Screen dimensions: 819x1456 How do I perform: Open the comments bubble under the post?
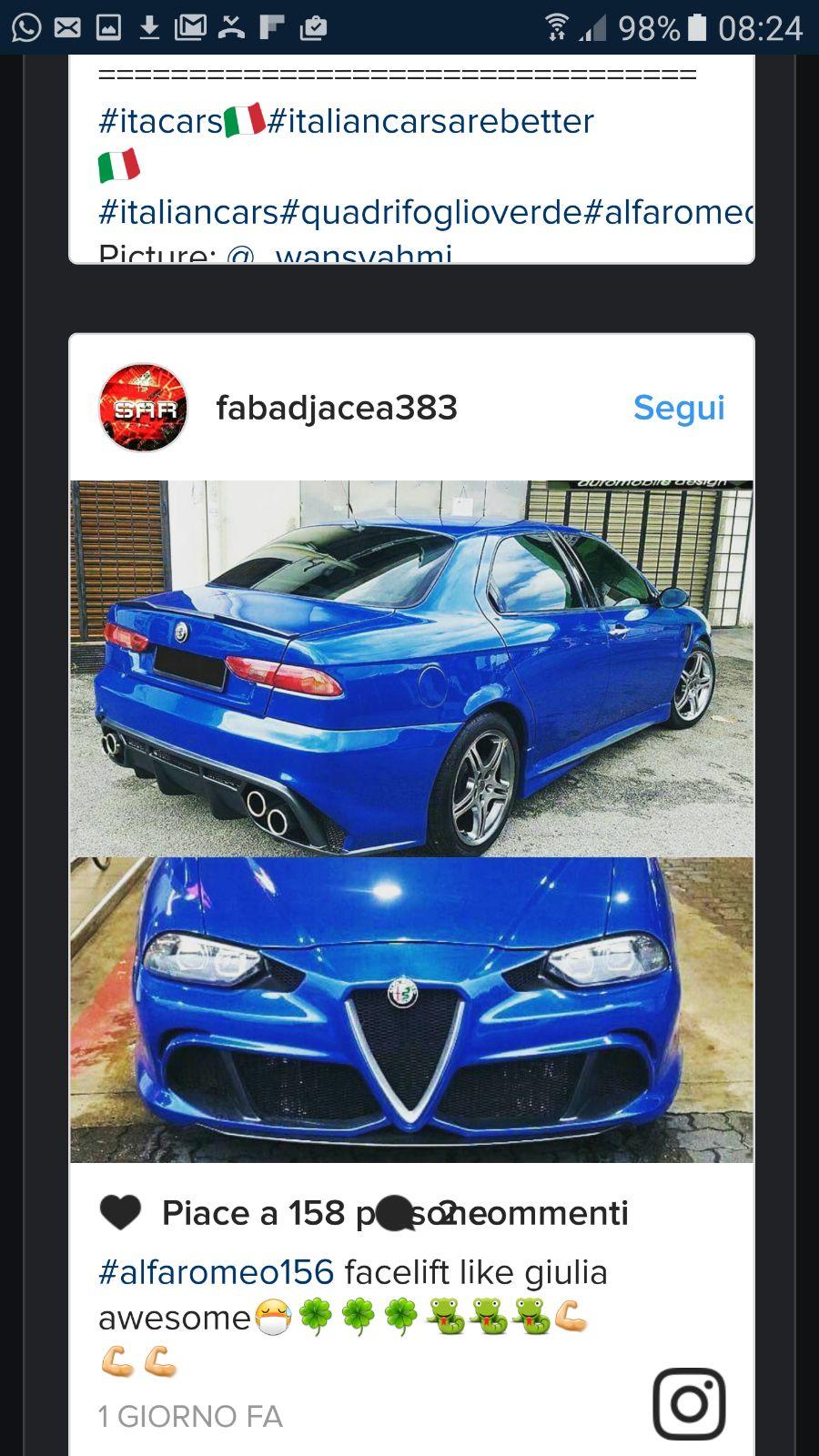(x=395, y=1214)
